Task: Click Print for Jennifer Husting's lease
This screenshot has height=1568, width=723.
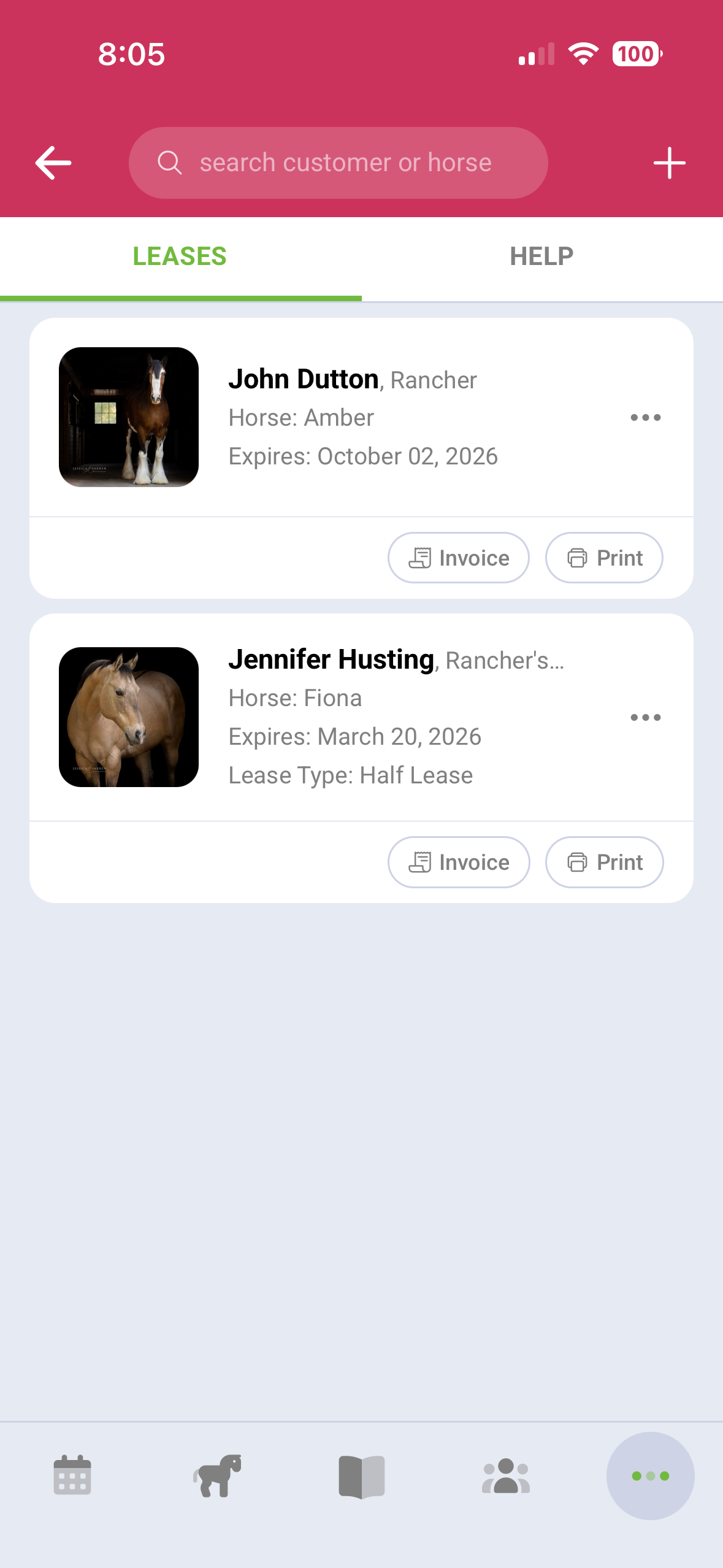Action: (603, 862)
